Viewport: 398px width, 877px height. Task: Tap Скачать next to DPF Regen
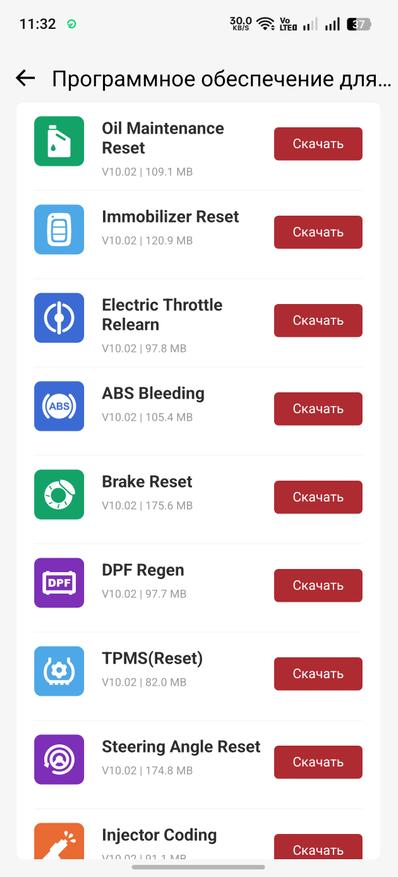click(x=318, y=586)
